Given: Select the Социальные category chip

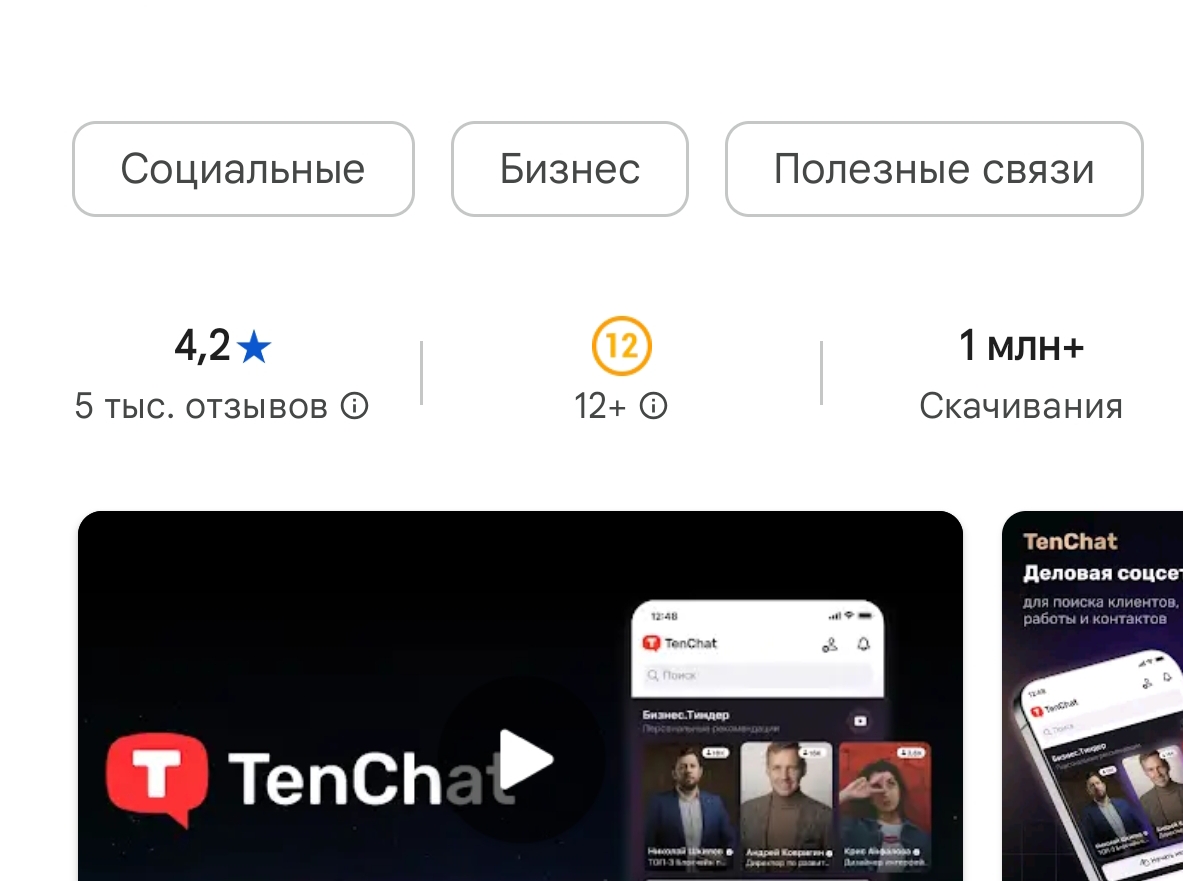Looking at the screenshot, I should [x=243, y=169].
